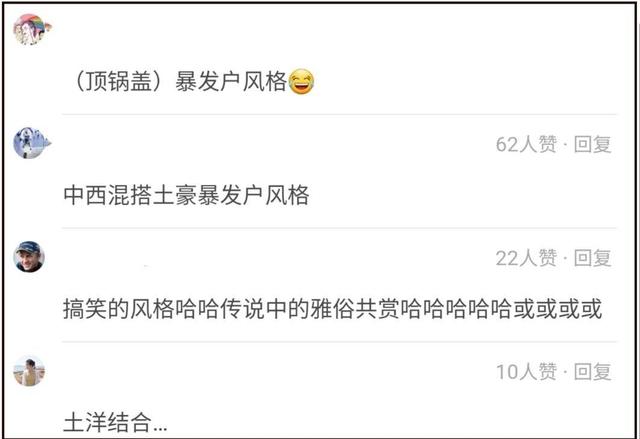
Task: Open avatar of the 顶锅盖 commenter
Action: tap(29, 29)
